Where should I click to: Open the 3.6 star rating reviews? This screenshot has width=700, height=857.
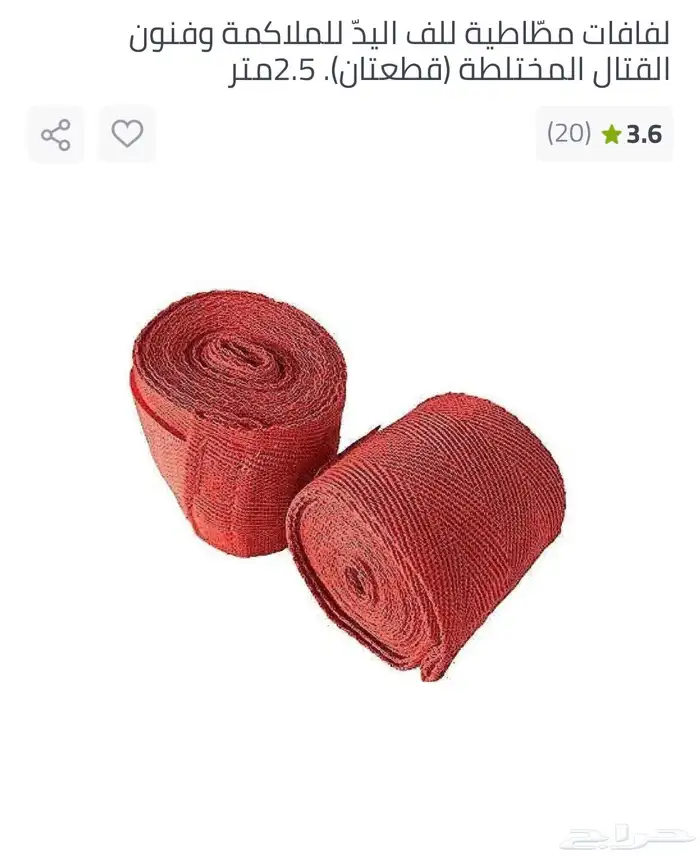(x=605, y=134)
